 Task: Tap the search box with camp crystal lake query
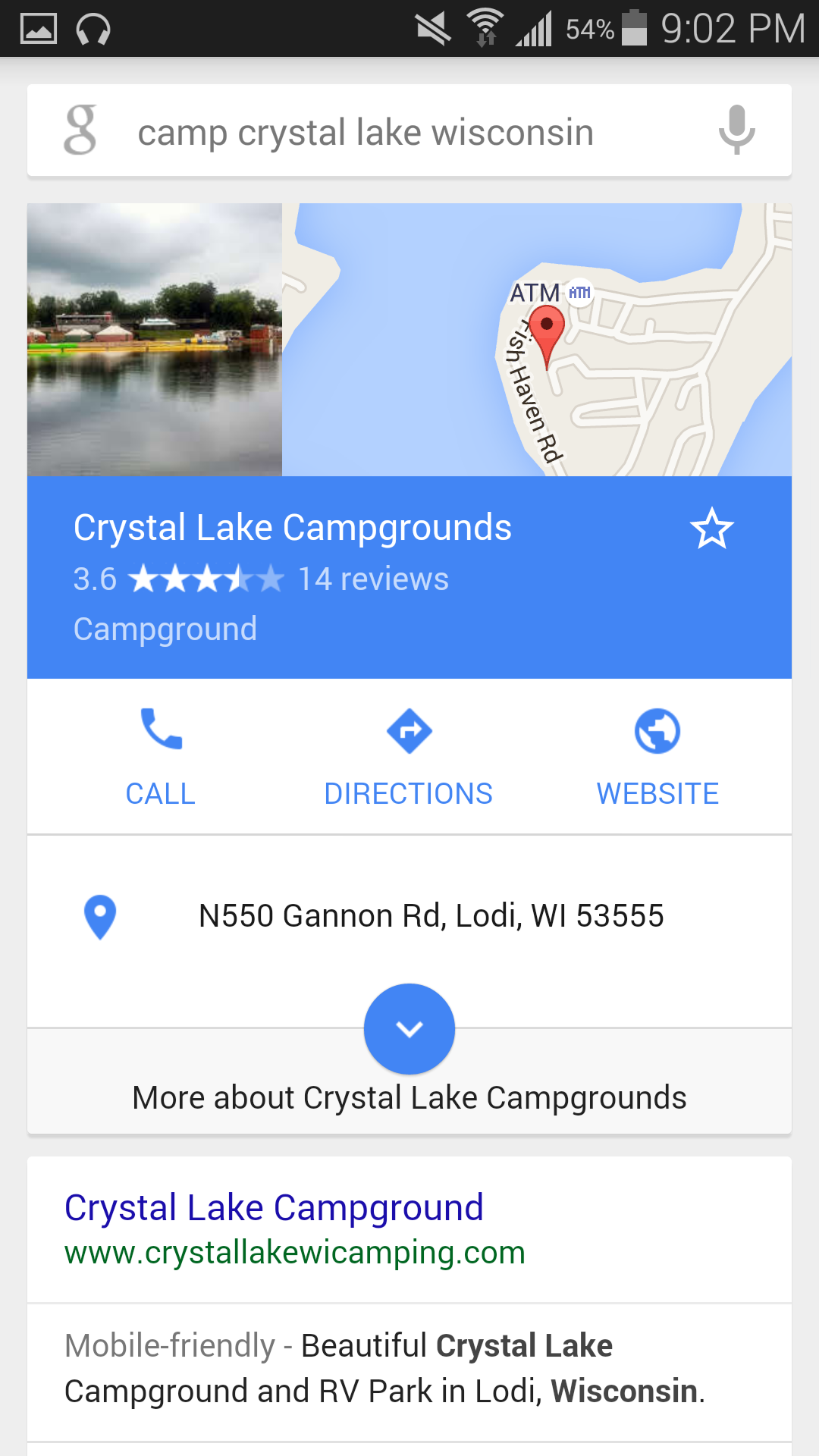pyautogui.click(x=366, y=133)
